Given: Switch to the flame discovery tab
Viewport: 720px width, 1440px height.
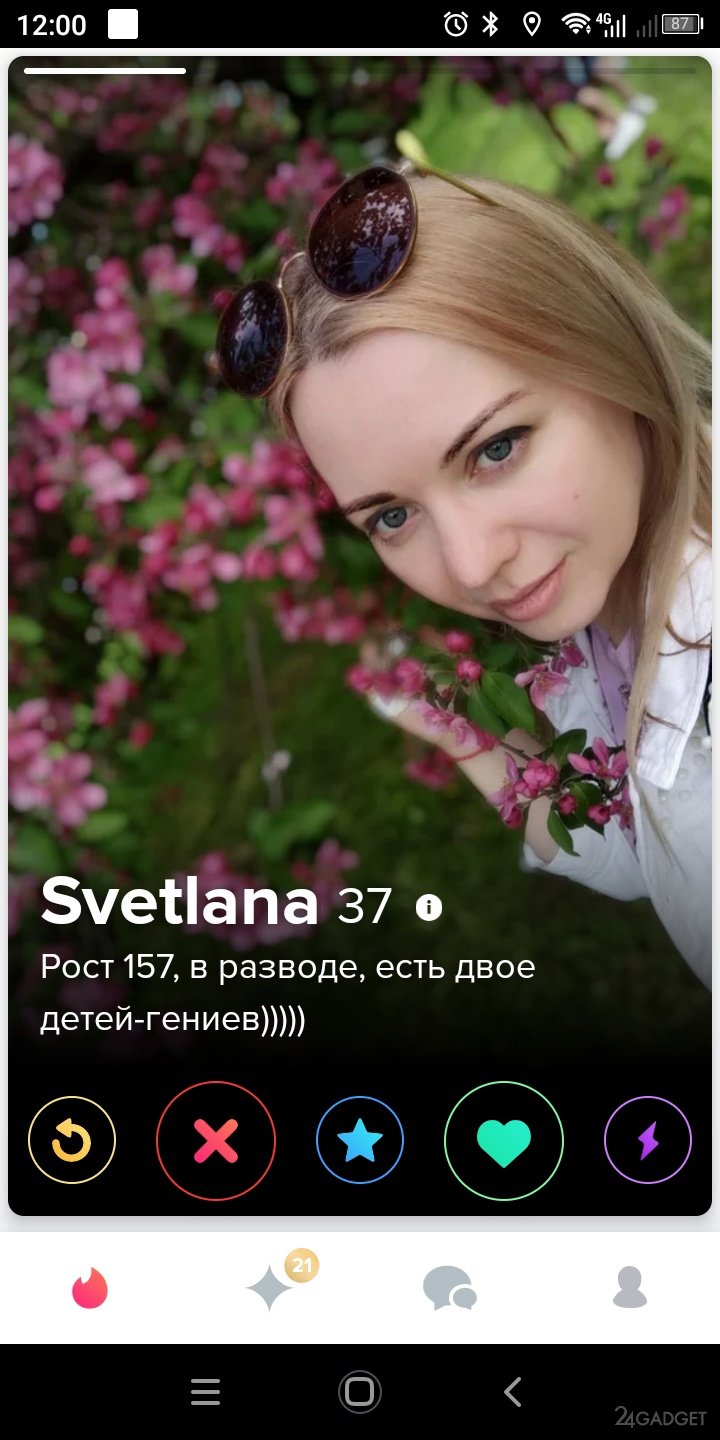Looking at the screenshot, I should 90,1288.
